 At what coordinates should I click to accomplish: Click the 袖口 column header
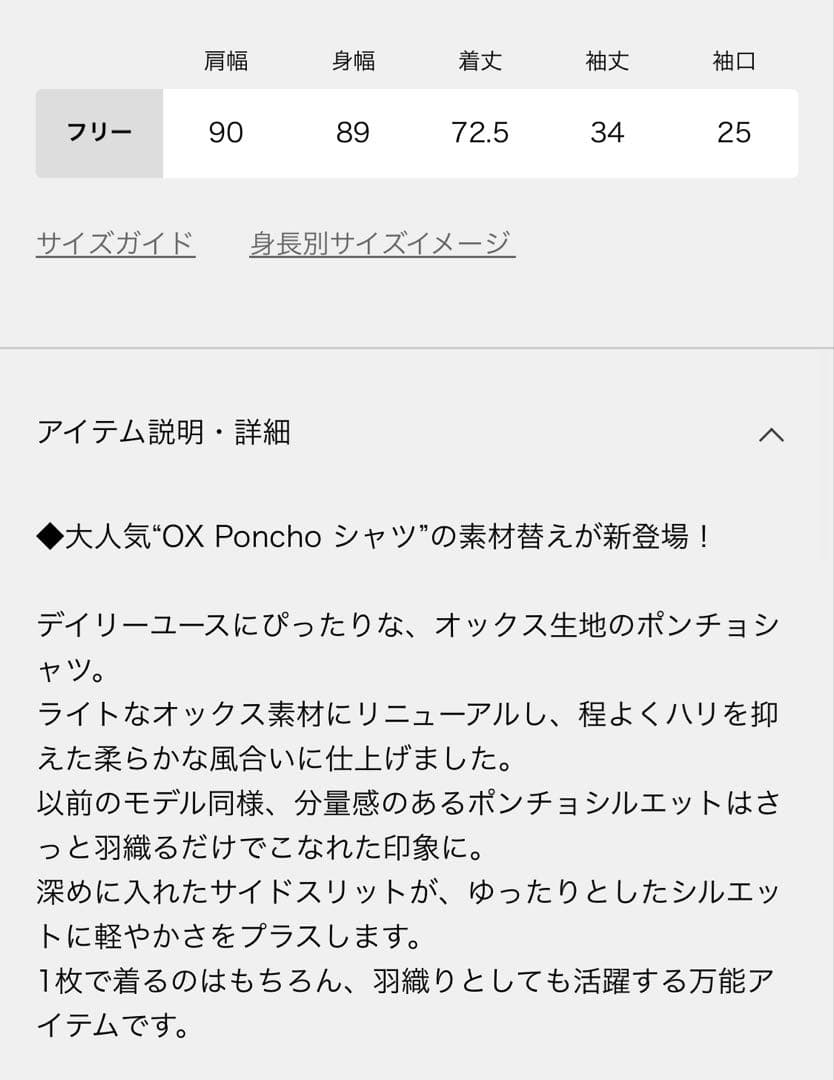click(x=733, y=61)
